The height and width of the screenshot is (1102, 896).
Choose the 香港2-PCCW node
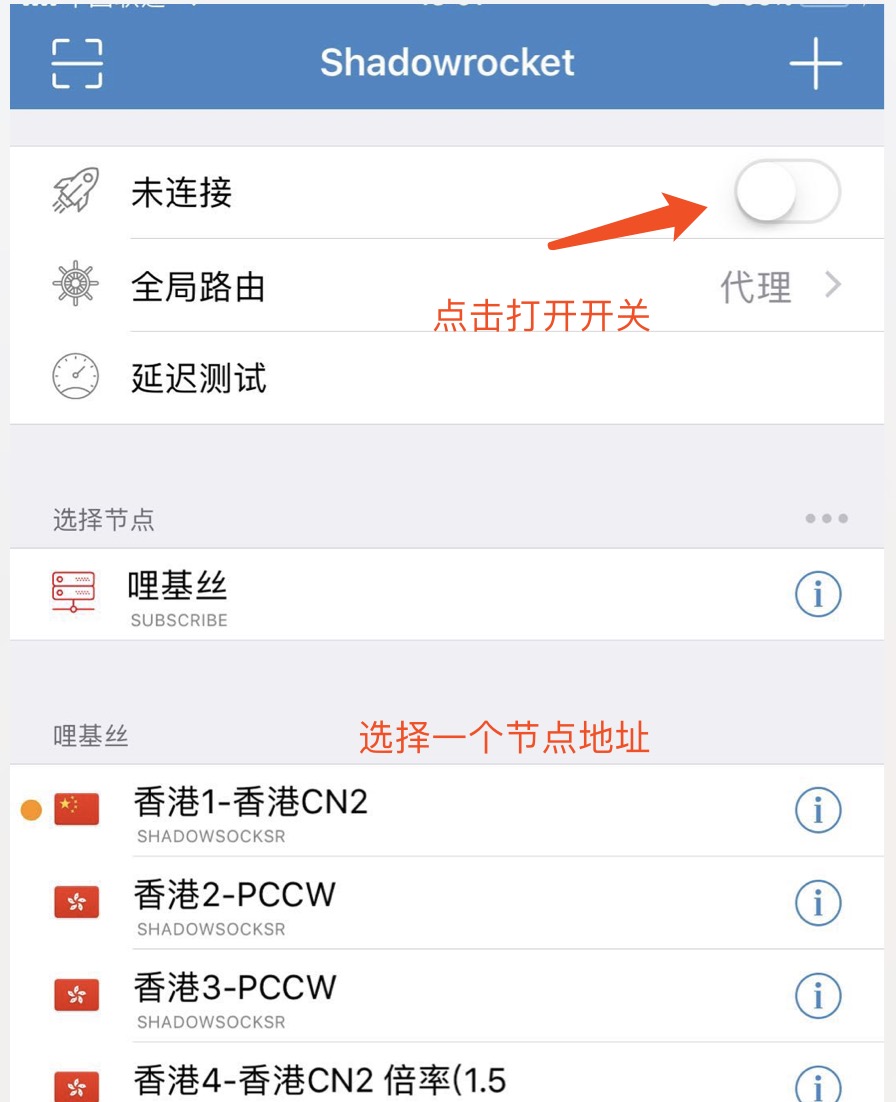pos(400,904)
